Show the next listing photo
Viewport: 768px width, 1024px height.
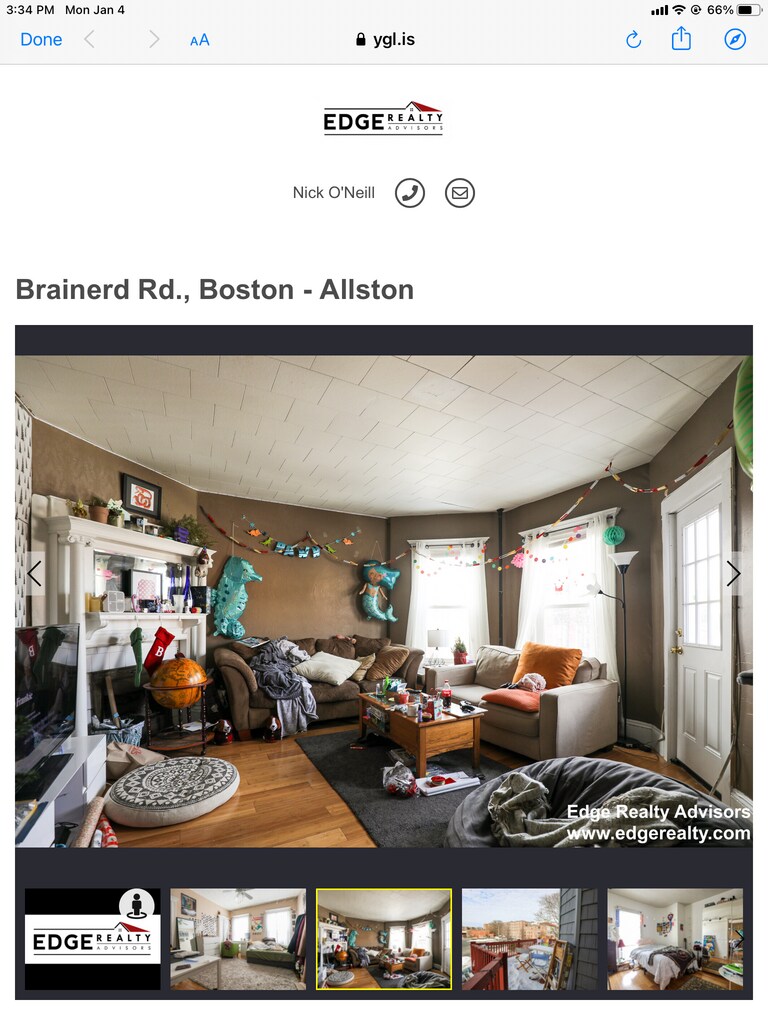pyautogui.click(x=733, y=573)
